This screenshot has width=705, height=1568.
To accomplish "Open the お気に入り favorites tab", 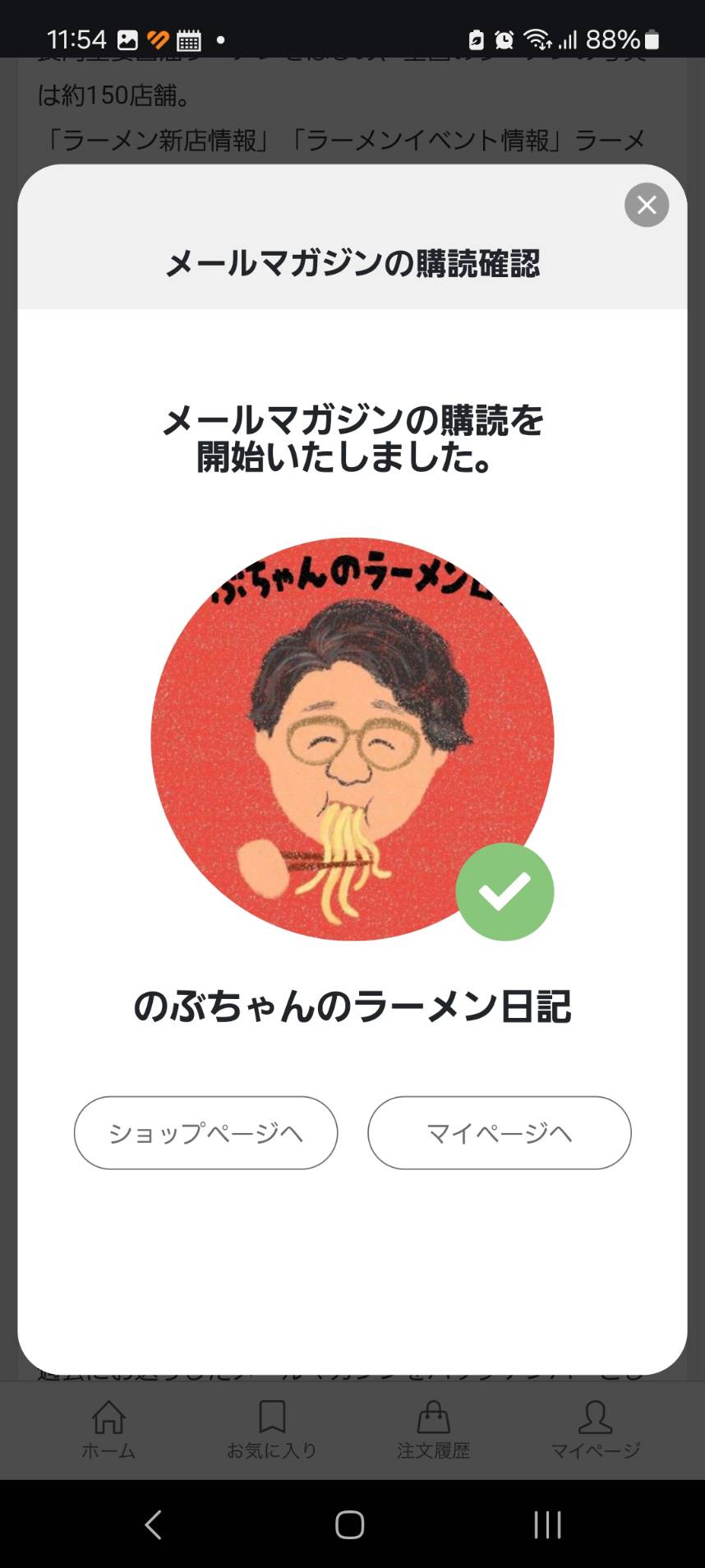I will point(272,1430).
